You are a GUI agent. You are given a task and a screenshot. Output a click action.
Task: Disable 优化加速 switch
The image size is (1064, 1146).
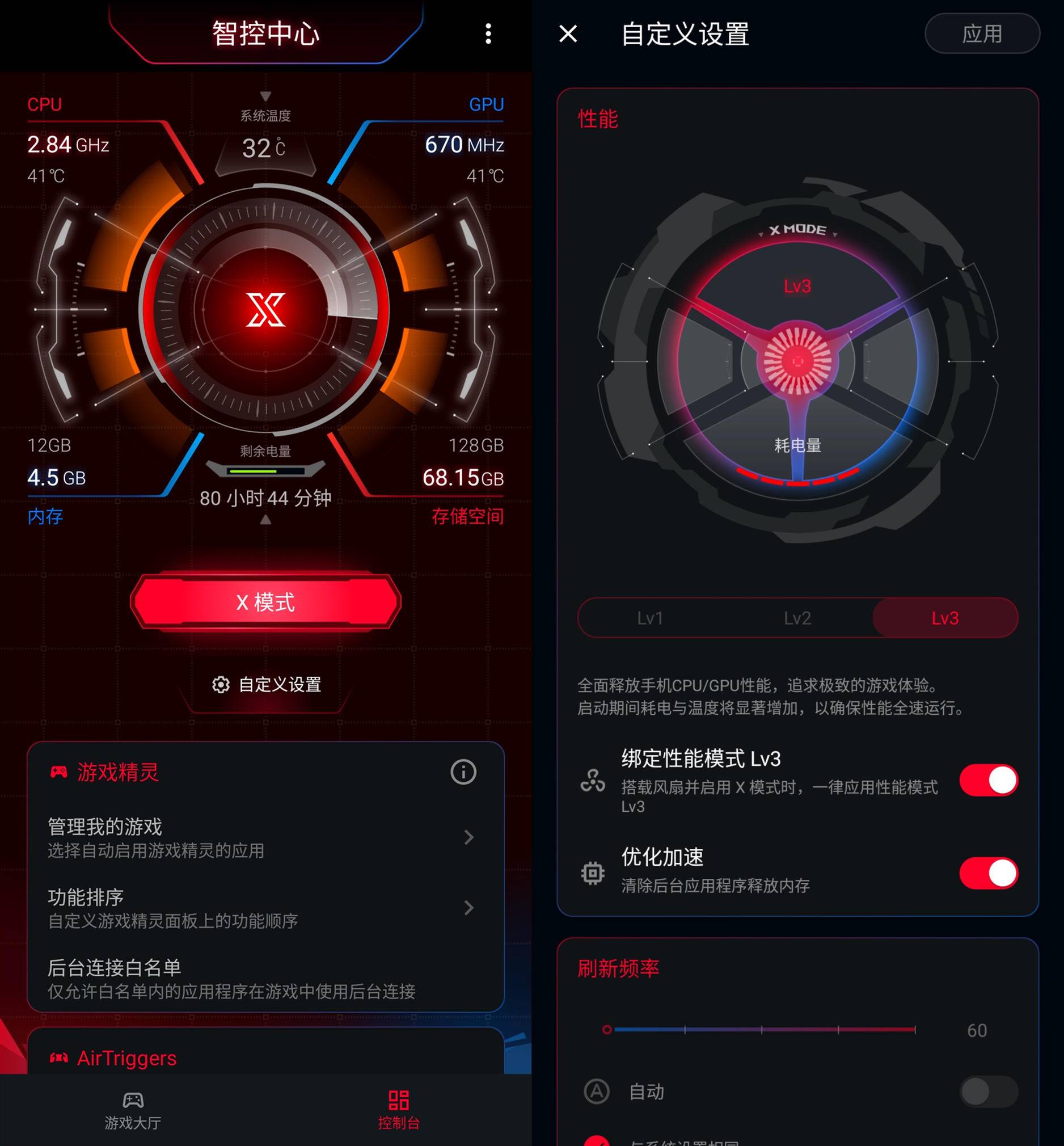[x=988, y=873]
